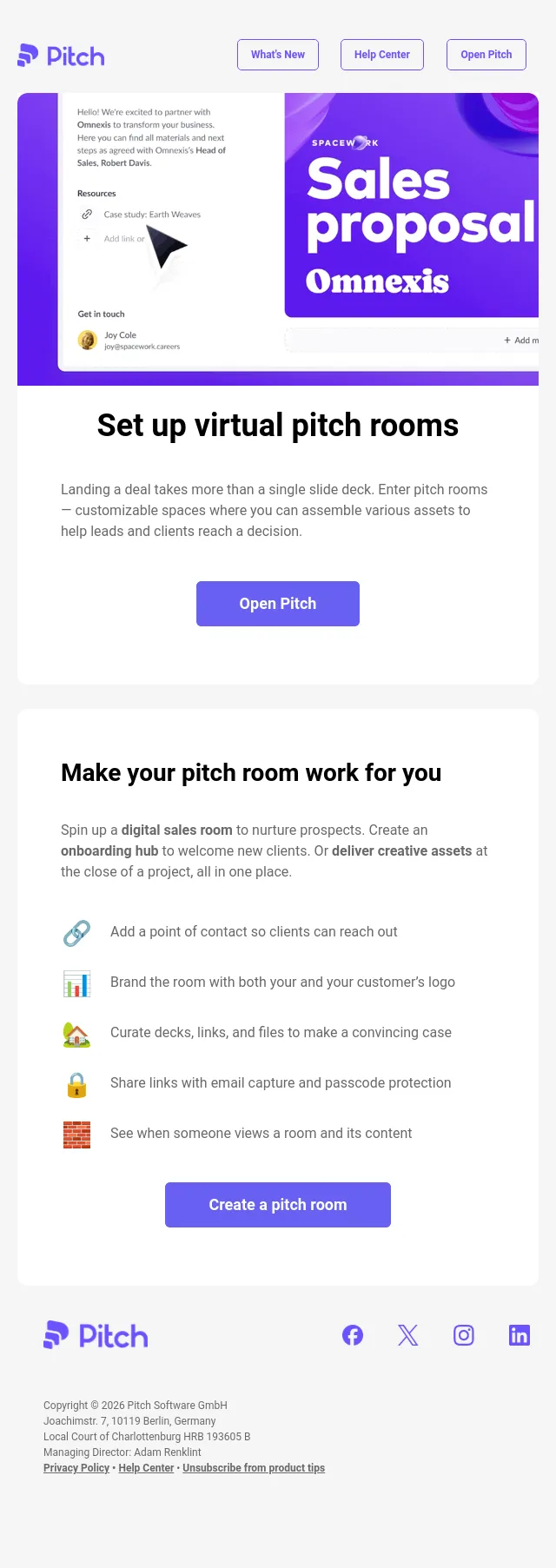556x1568 pixels.
Task: Open Pitch's X profile
Action: tap(408, 1335)
